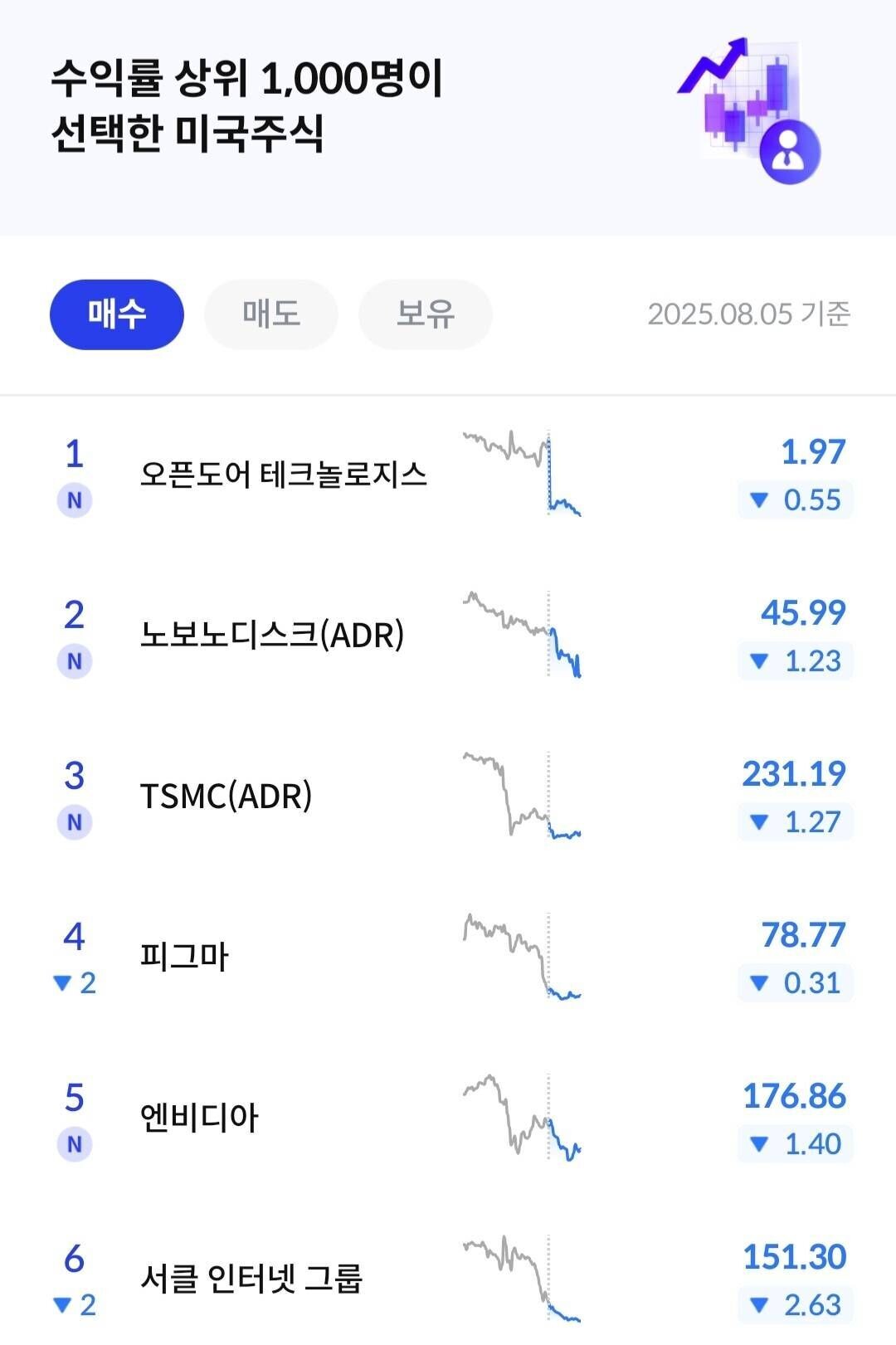Switch to the 보유 tab

[424, 314]
